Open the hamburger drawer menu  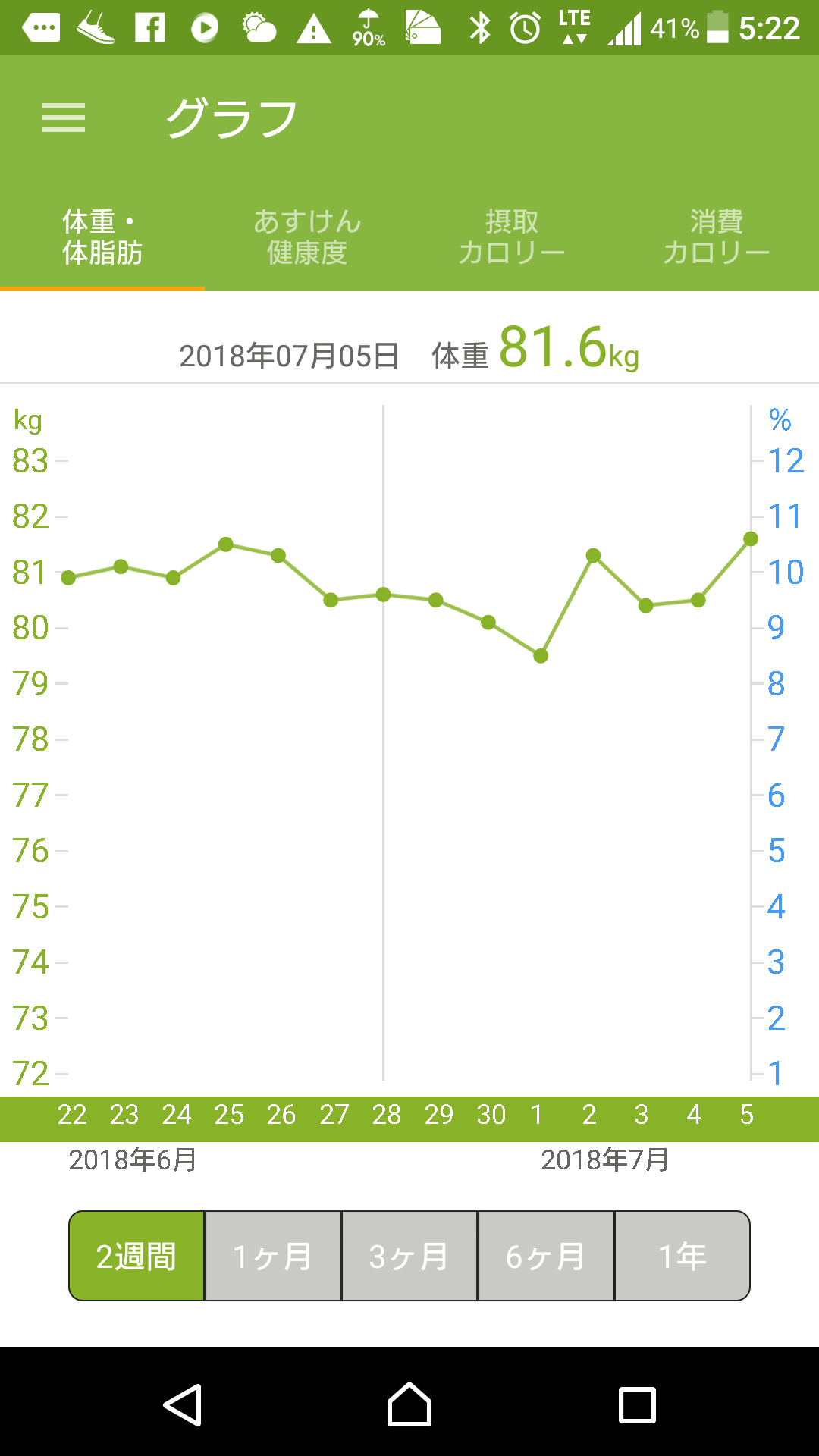64,118
